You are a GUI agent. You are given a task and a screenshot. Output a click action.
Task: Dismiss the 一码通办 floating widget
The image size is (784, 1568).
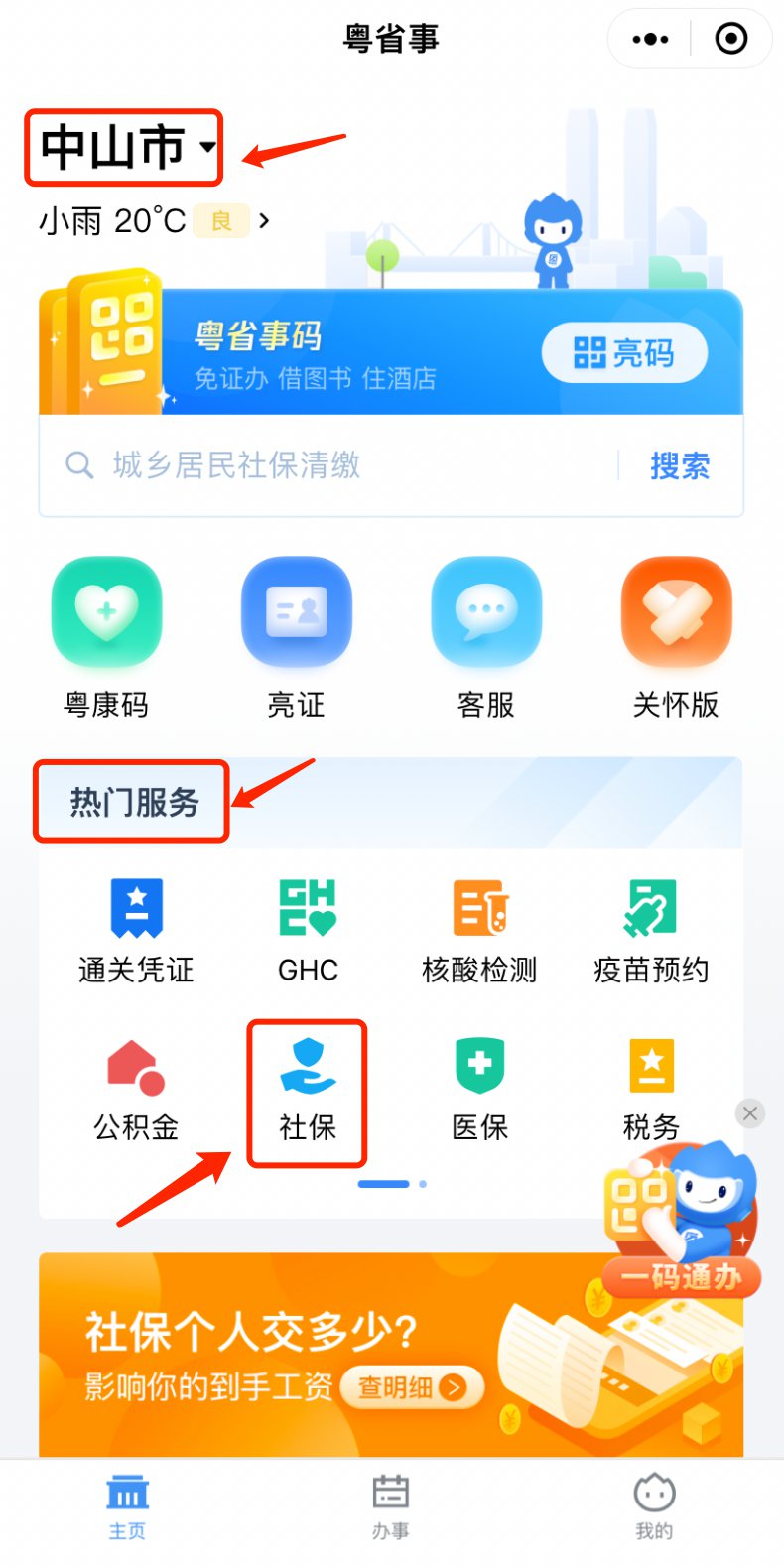tap(750, 1113)
